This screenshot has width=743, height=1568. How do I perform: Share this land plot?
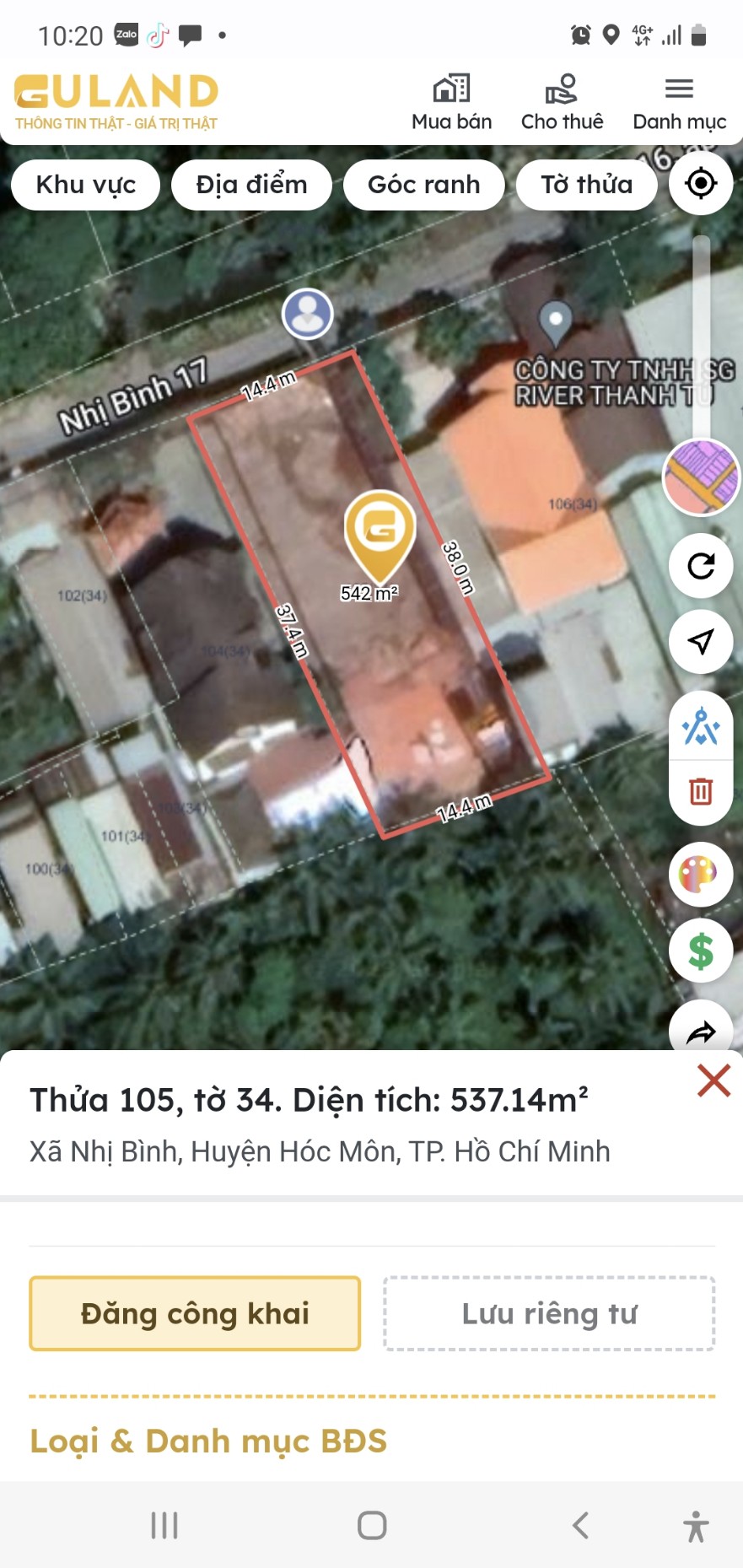click(701, 1031)
